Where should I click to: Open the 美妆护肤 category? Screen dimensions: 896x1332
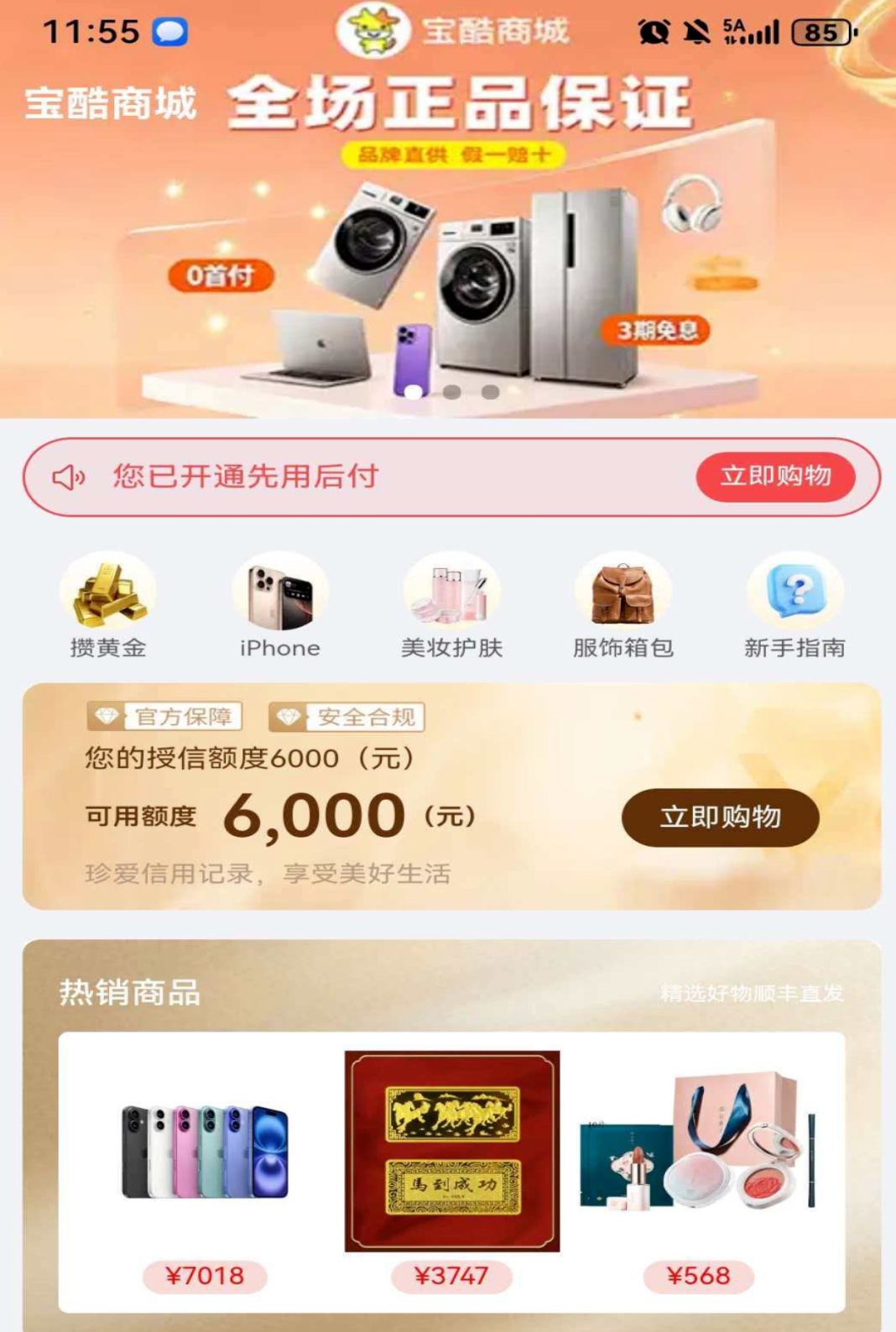(451, 604)
